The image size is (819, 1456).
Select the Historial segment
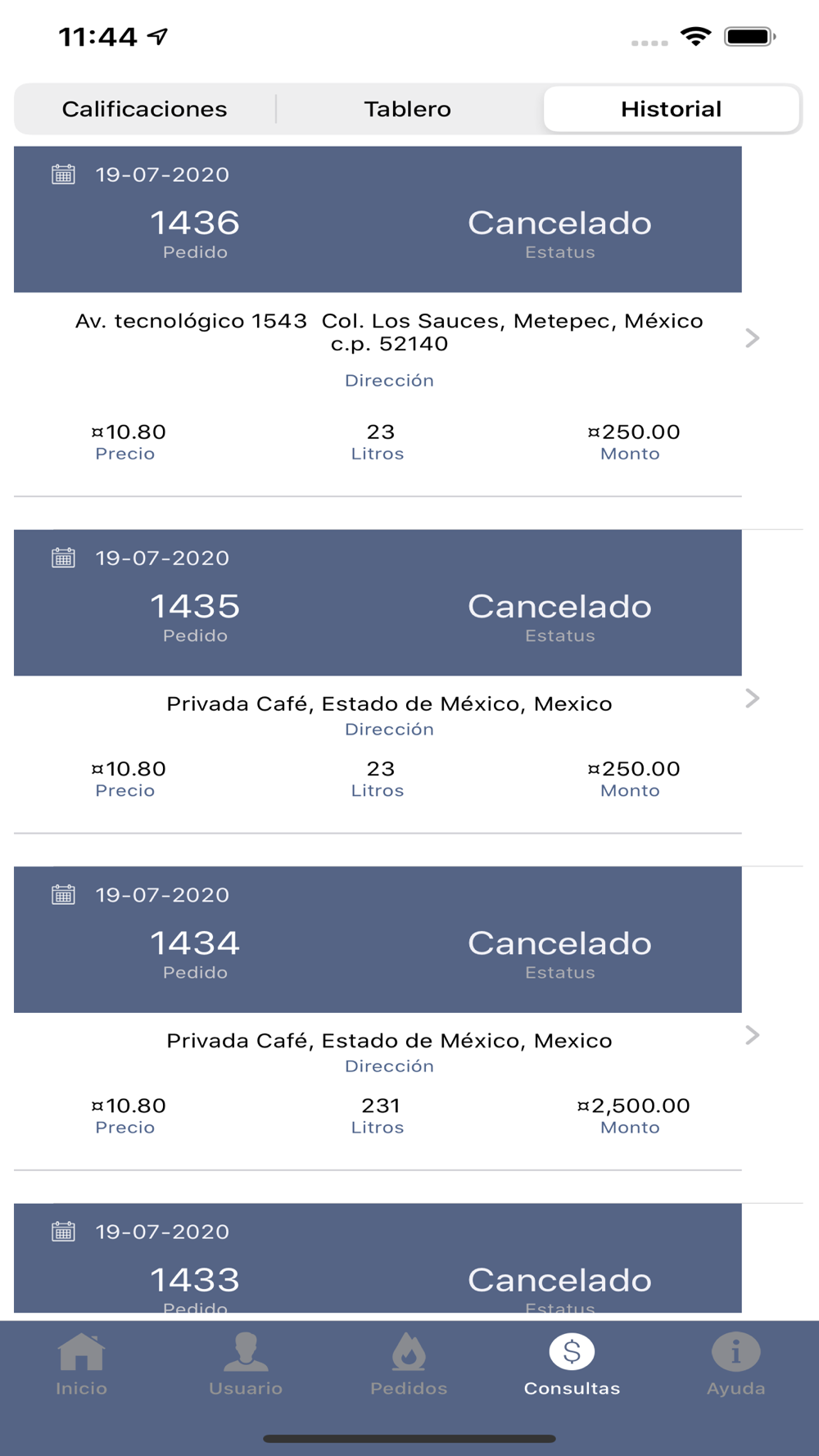[671, 109]
